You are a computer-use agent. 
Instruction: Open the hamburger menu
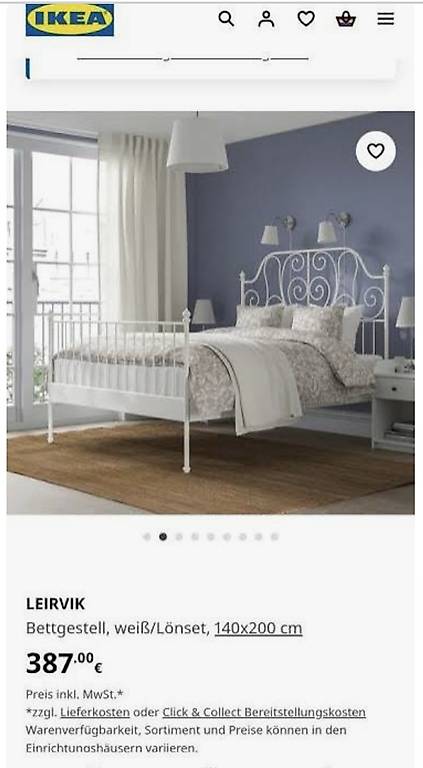click(386, 19)
